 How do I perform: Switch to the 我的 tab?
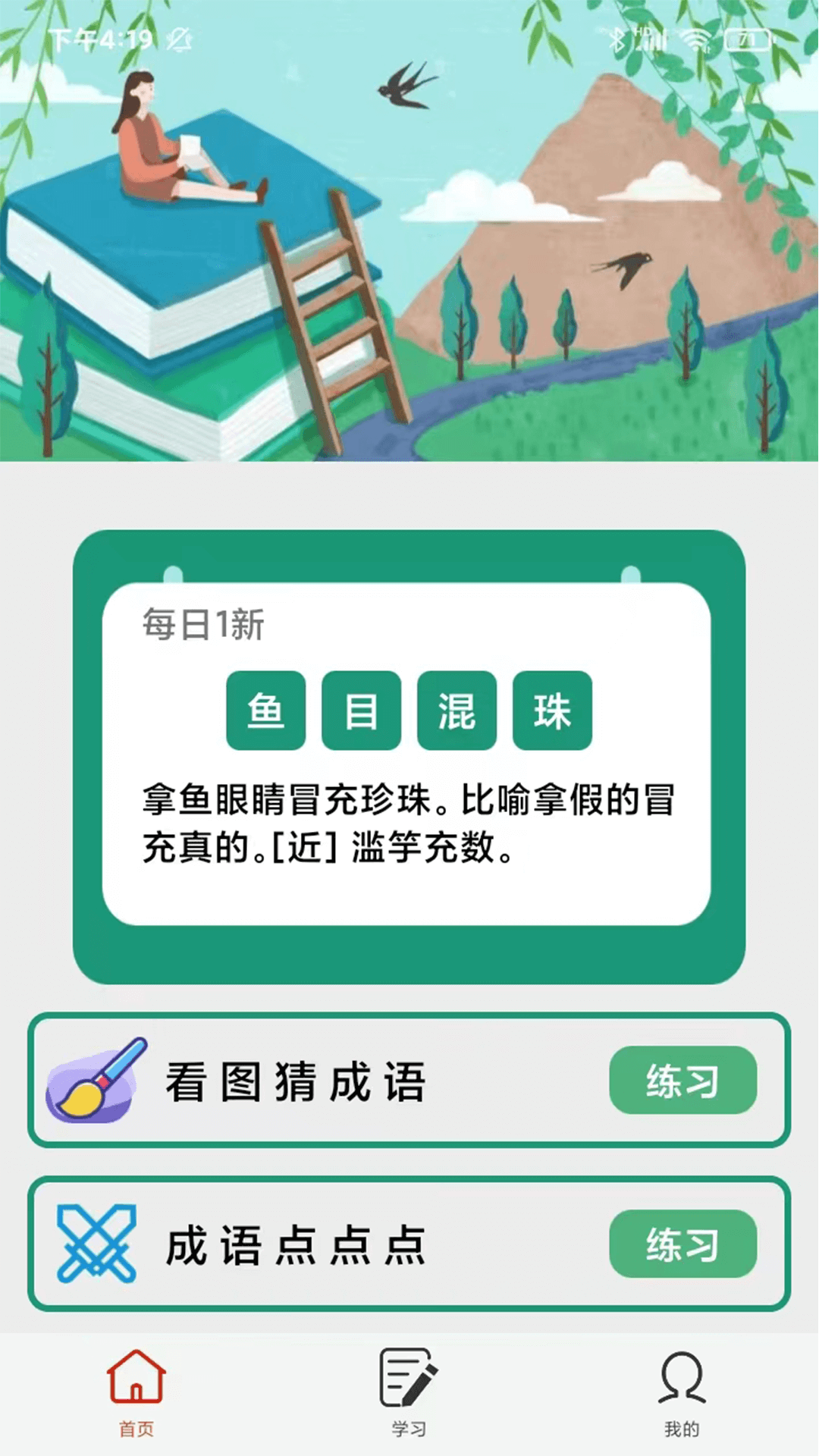(681, 1392)
